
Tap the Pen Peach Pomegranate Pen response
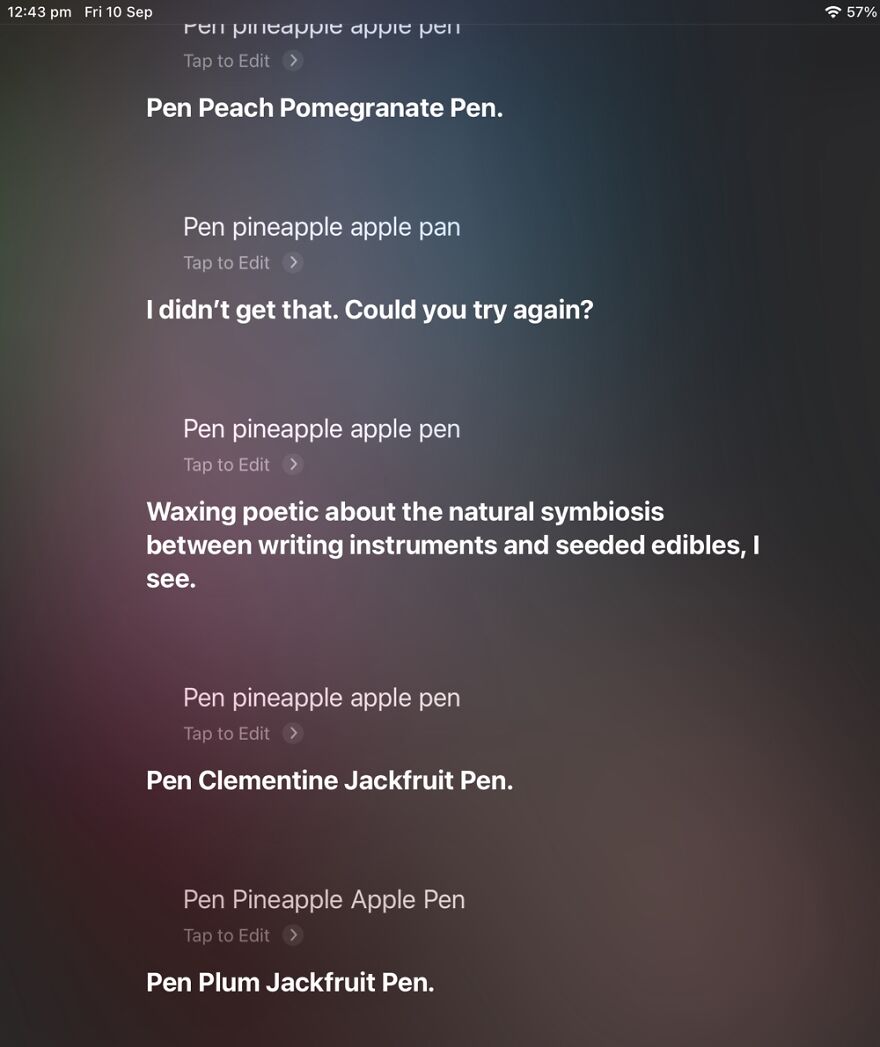pyautogui.click(x=324, y=107)
